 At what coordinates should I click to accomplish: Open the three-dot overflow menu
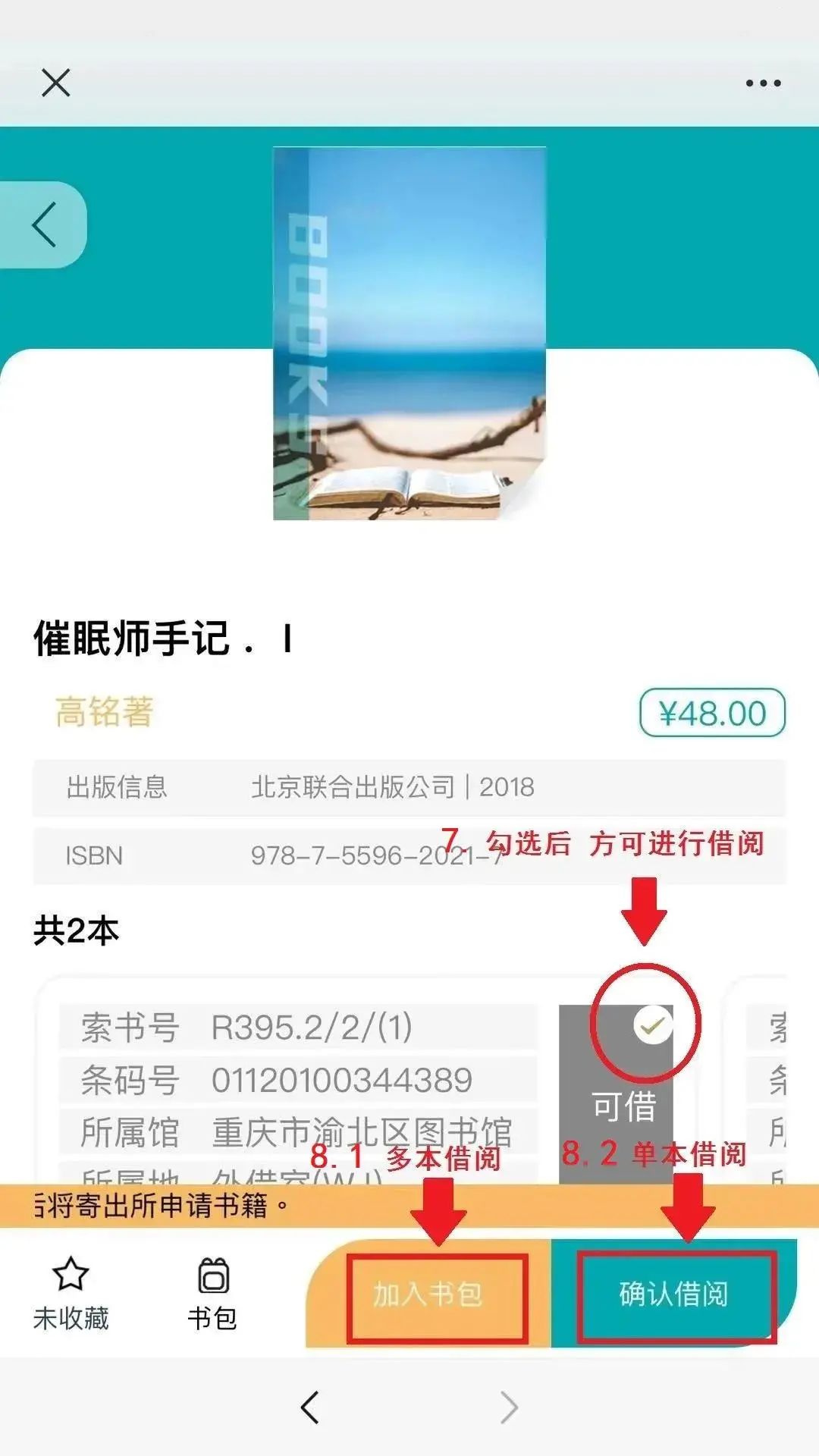coord(763,83)
